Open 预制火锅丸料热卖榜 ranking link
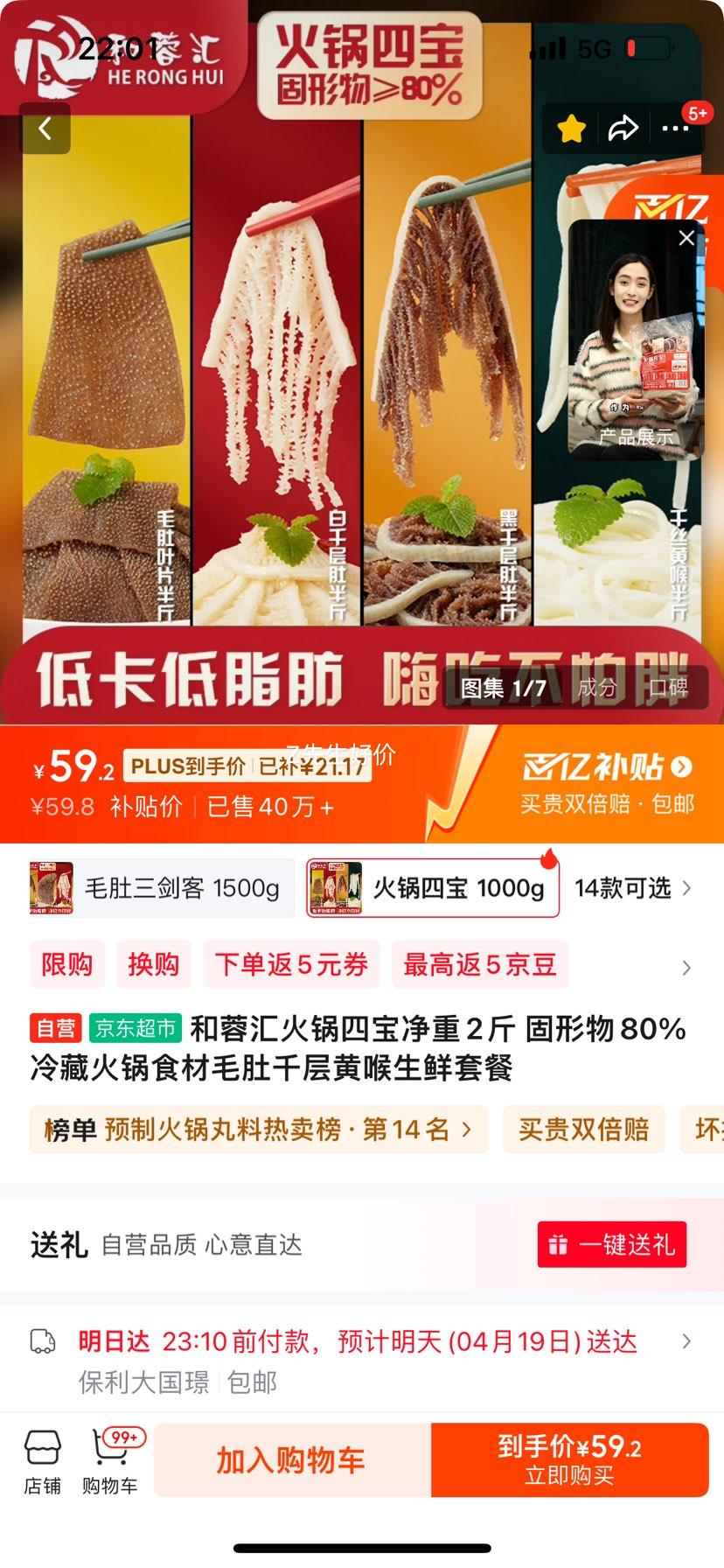 258,1130
